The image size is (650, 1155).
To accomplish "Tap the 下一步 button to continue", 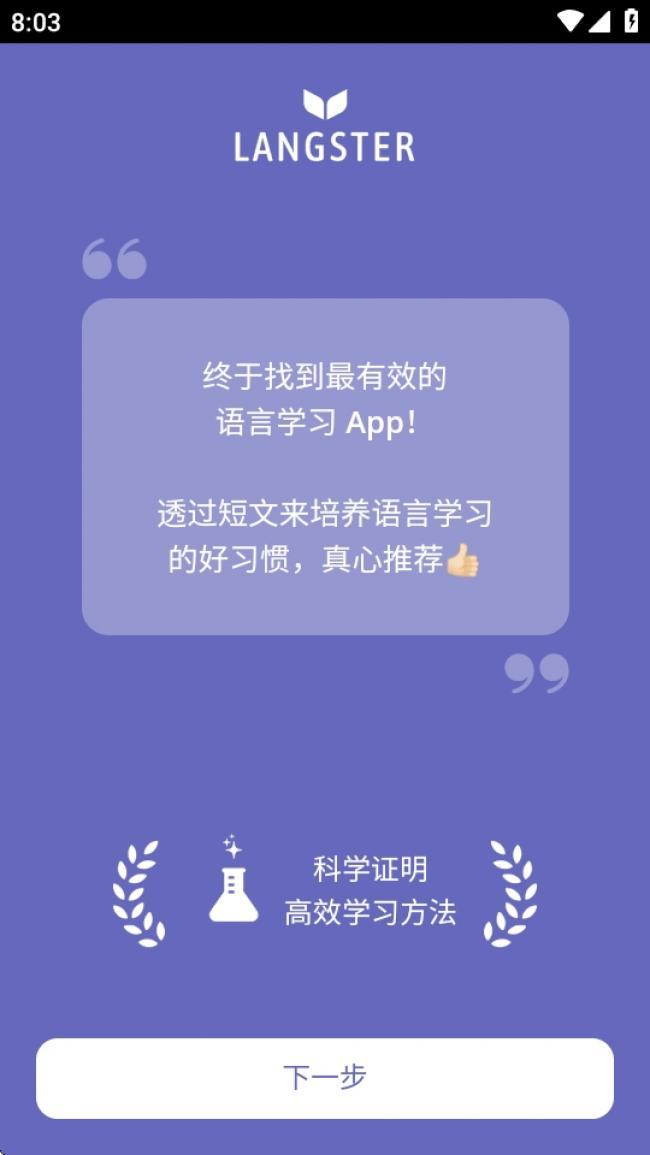I will pyautogui.click(x=324, y=1077).
